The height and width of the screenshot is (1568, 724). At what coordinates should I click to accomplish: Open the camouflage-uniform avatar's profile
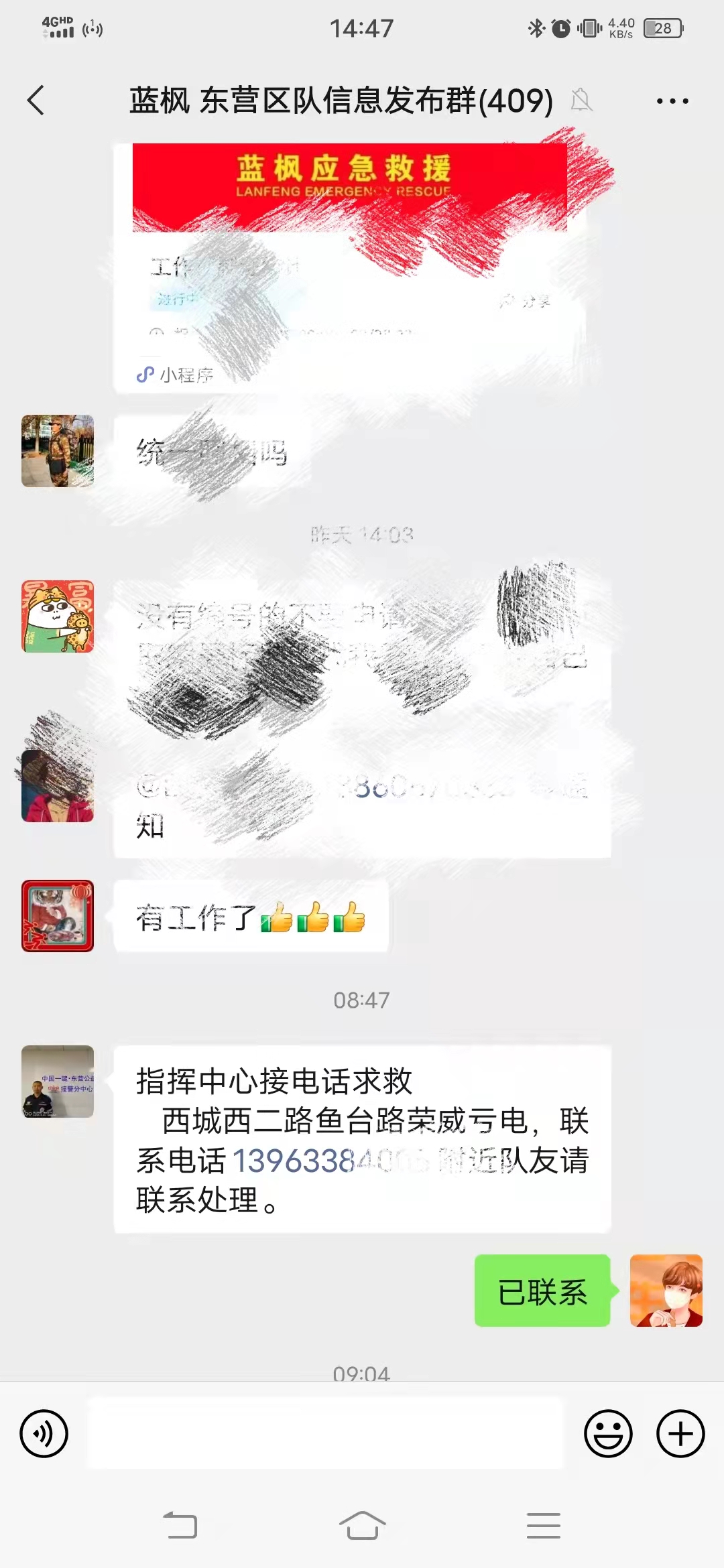pos(58,451)
